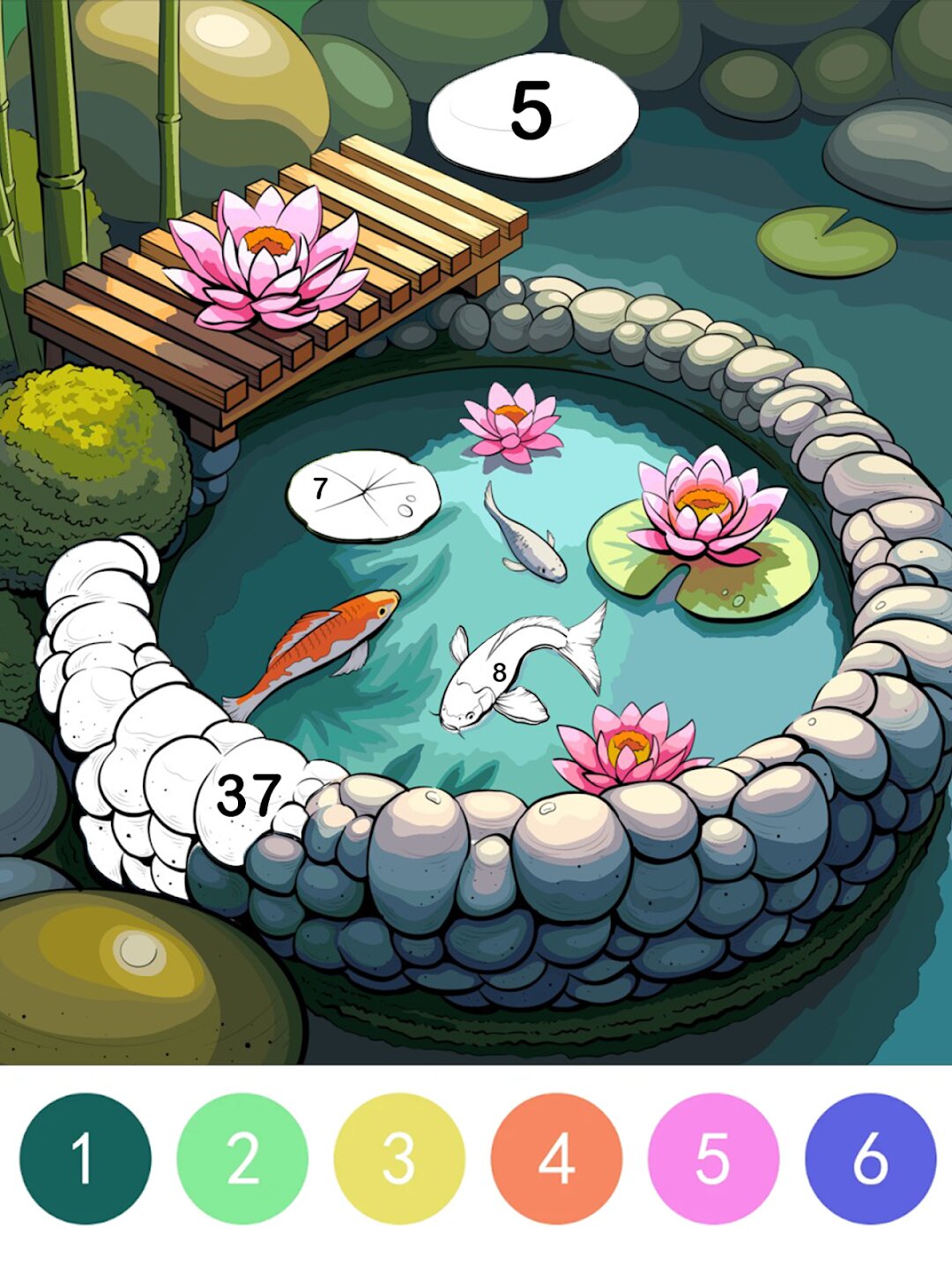Pick blue-purple color number 6

[x=870, y=1158]
